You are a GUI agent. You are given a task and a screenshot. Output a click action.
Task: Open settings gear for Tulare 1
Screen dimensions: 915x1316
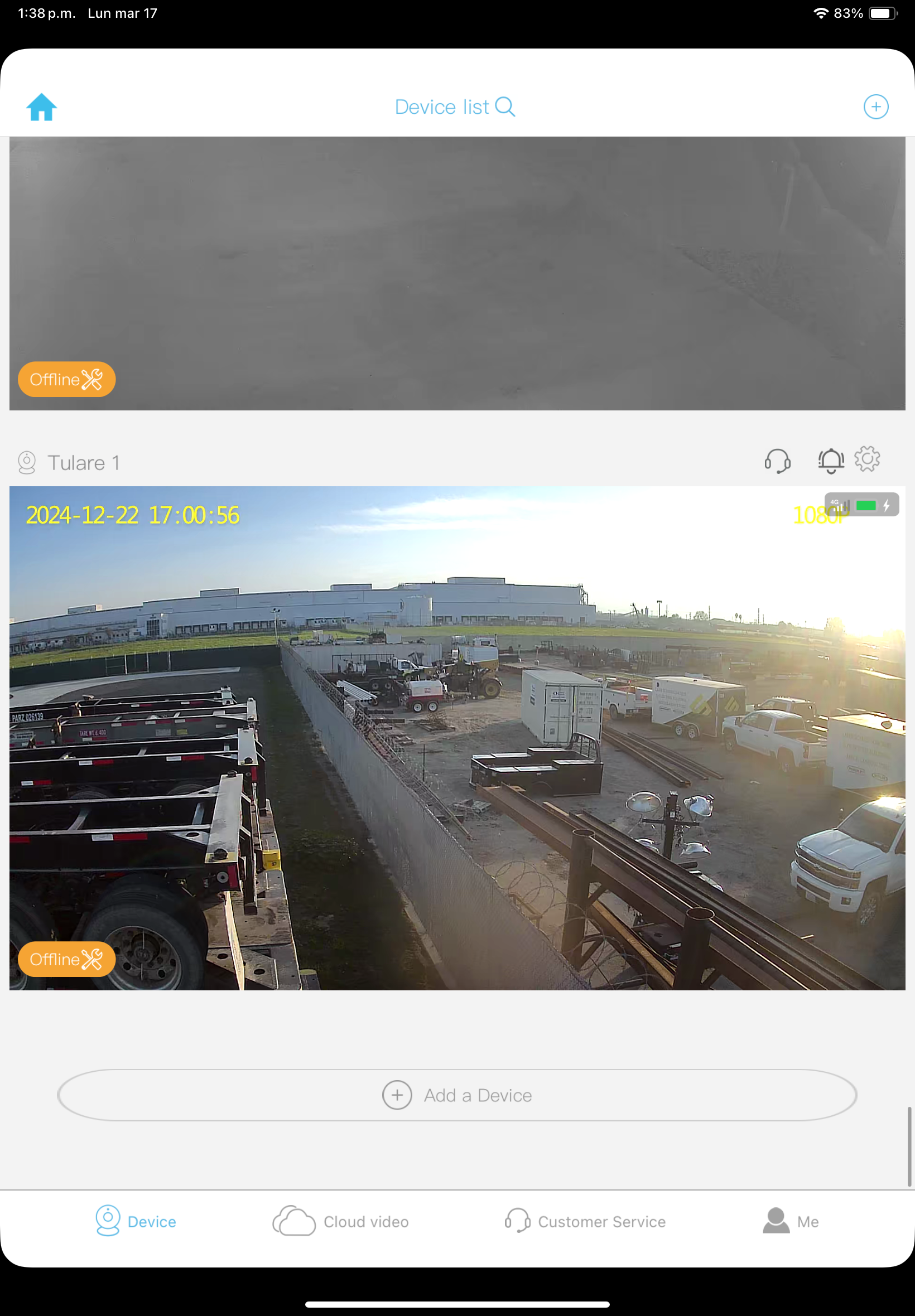click(866, 459)
